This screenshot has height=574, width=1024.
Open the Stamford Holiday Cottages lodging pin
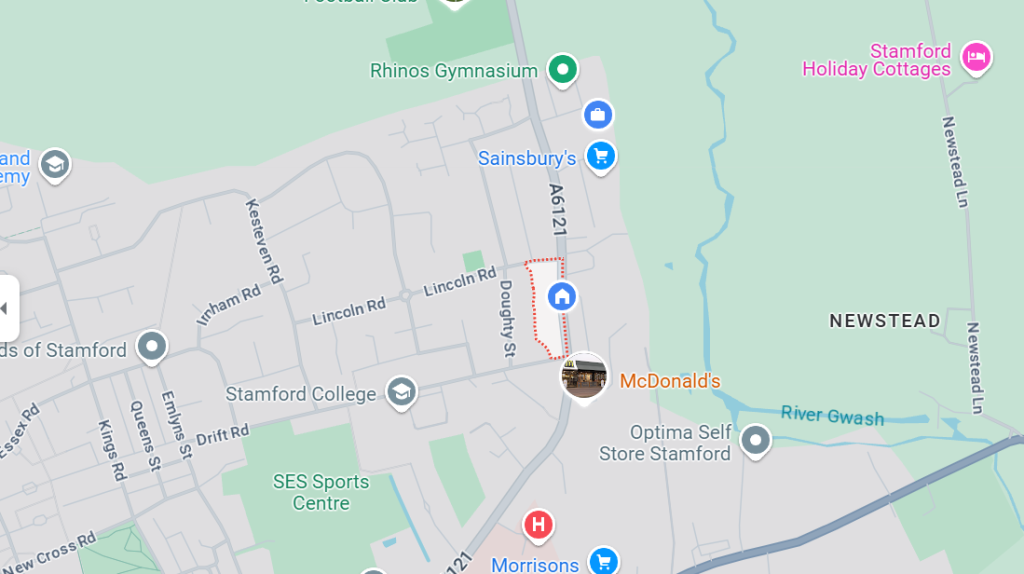tap(975, 57)
